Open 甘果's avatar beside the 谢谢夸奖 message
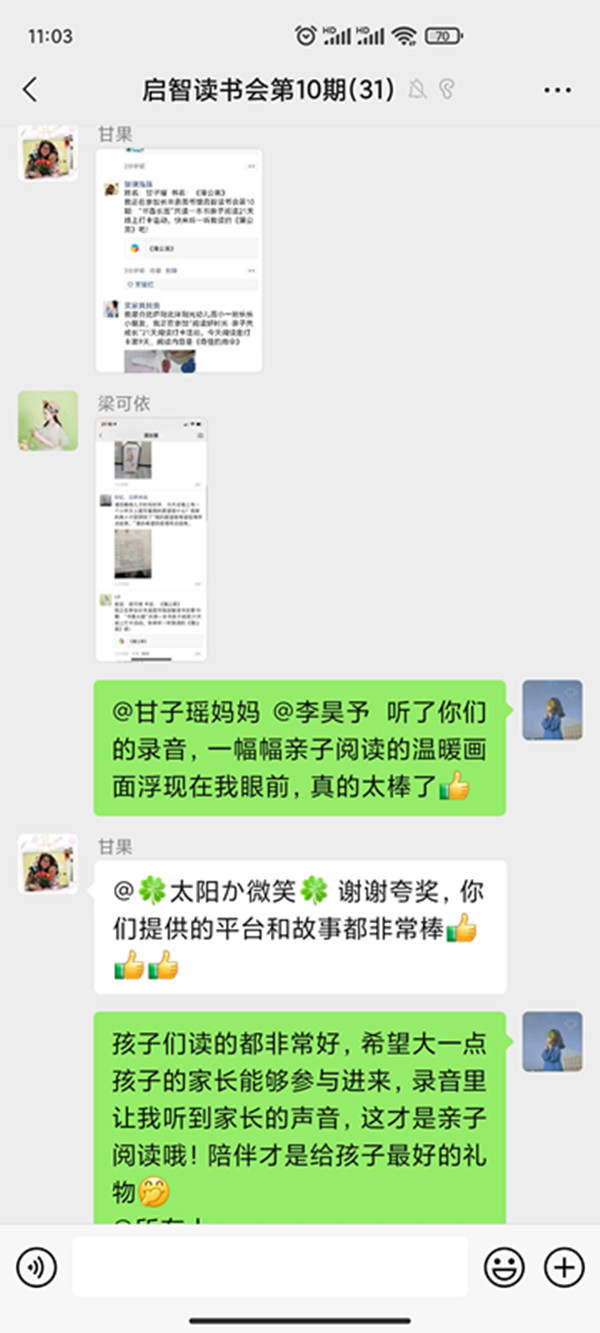This screenshot has height=1333, width=600. pos(48,862)
